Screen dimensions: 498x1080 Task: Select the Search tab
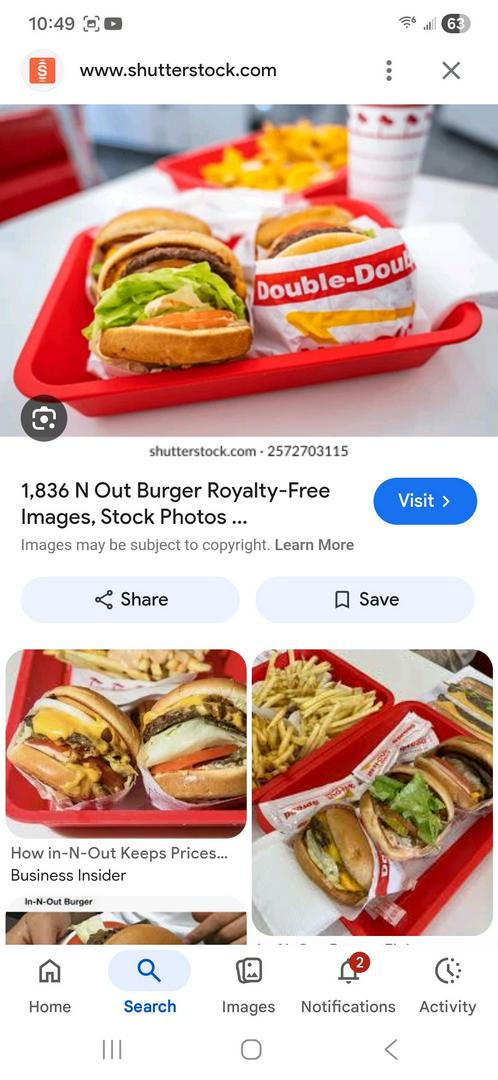149,986
